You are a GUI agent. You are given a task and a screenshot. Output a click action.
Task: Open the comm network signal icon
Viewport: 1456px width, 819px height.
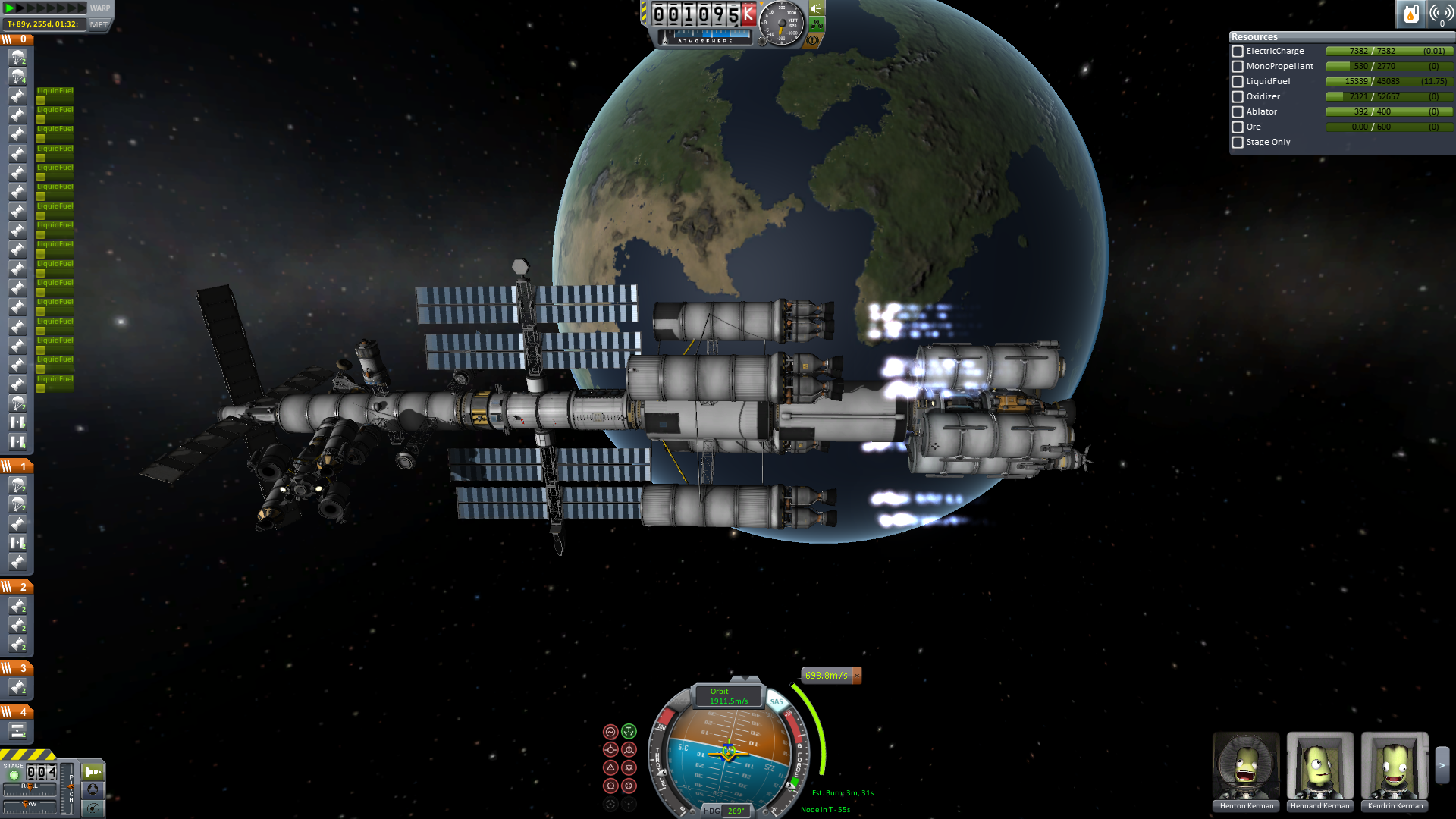1441,14
